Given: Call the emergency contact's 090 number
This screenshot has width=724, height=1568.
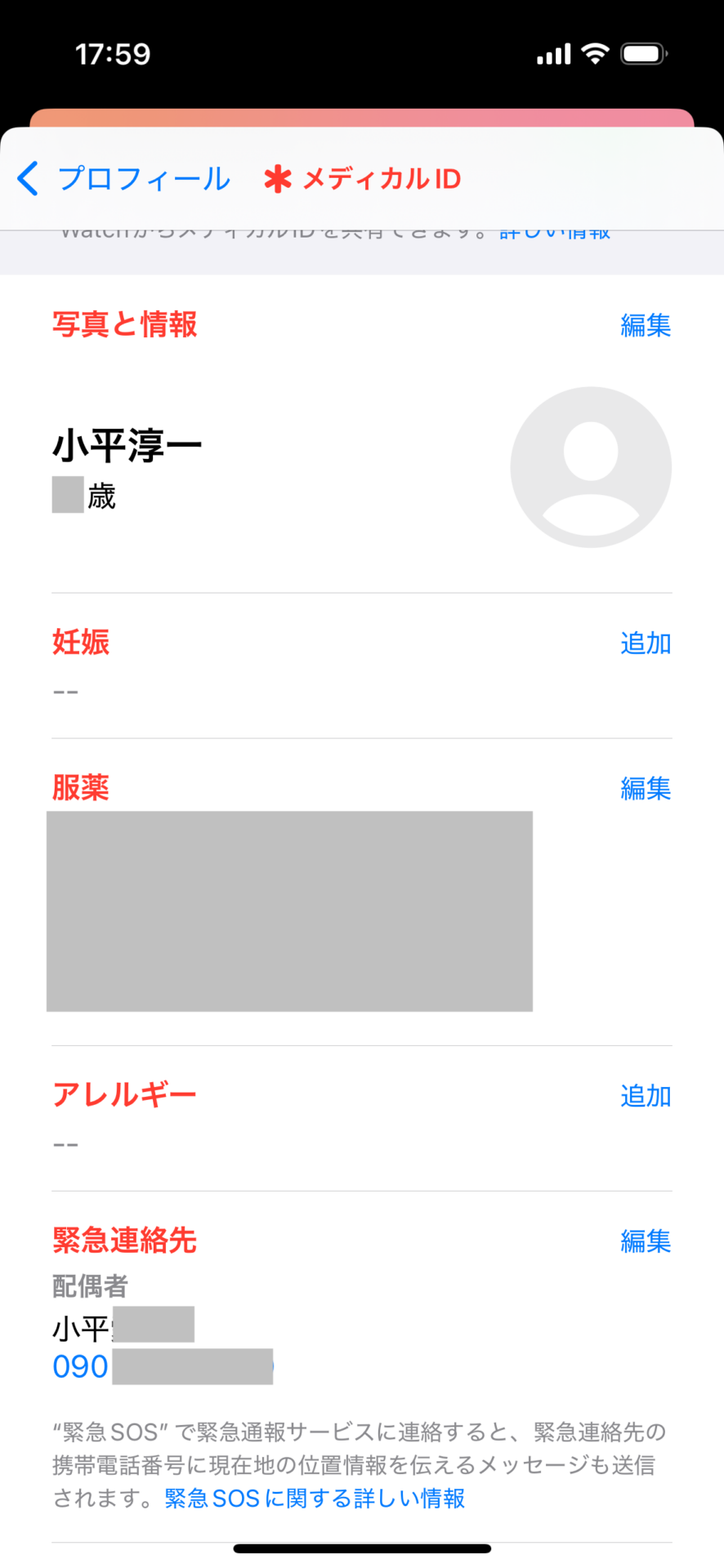Looking at the screenshot, I should pos(82,1367).
